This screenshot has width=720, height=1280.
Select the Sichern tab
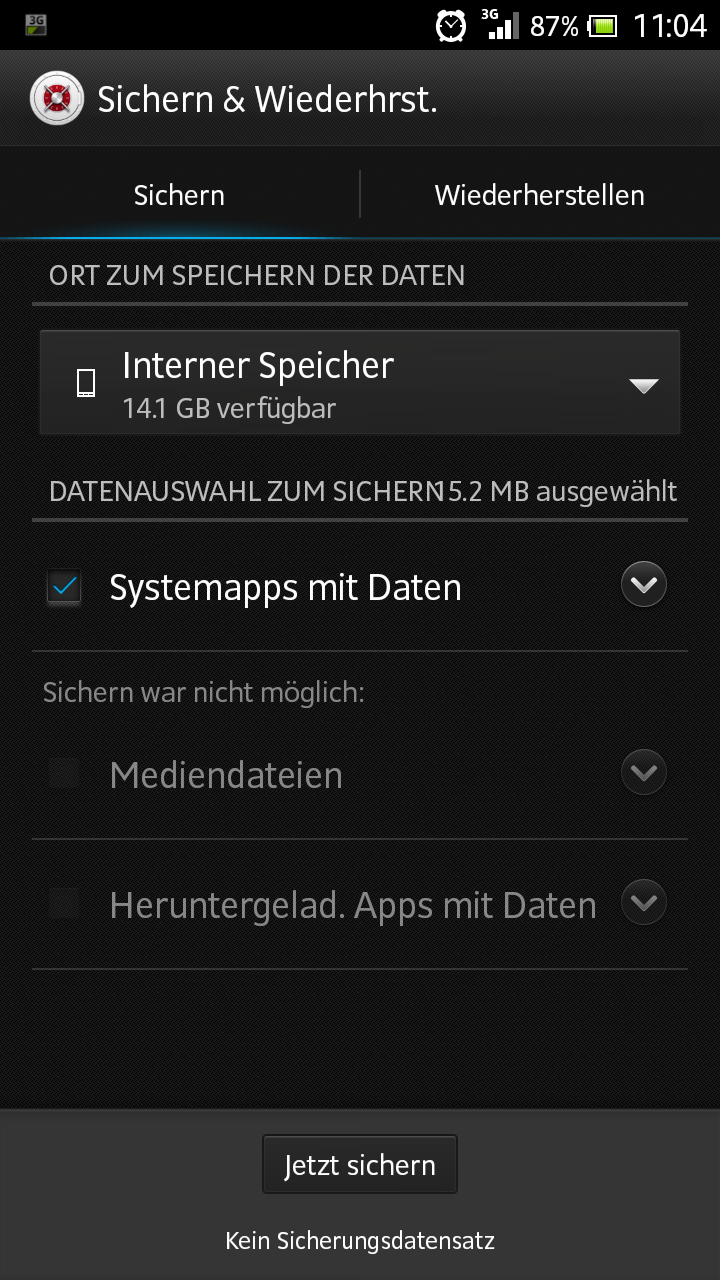[179, 194]
